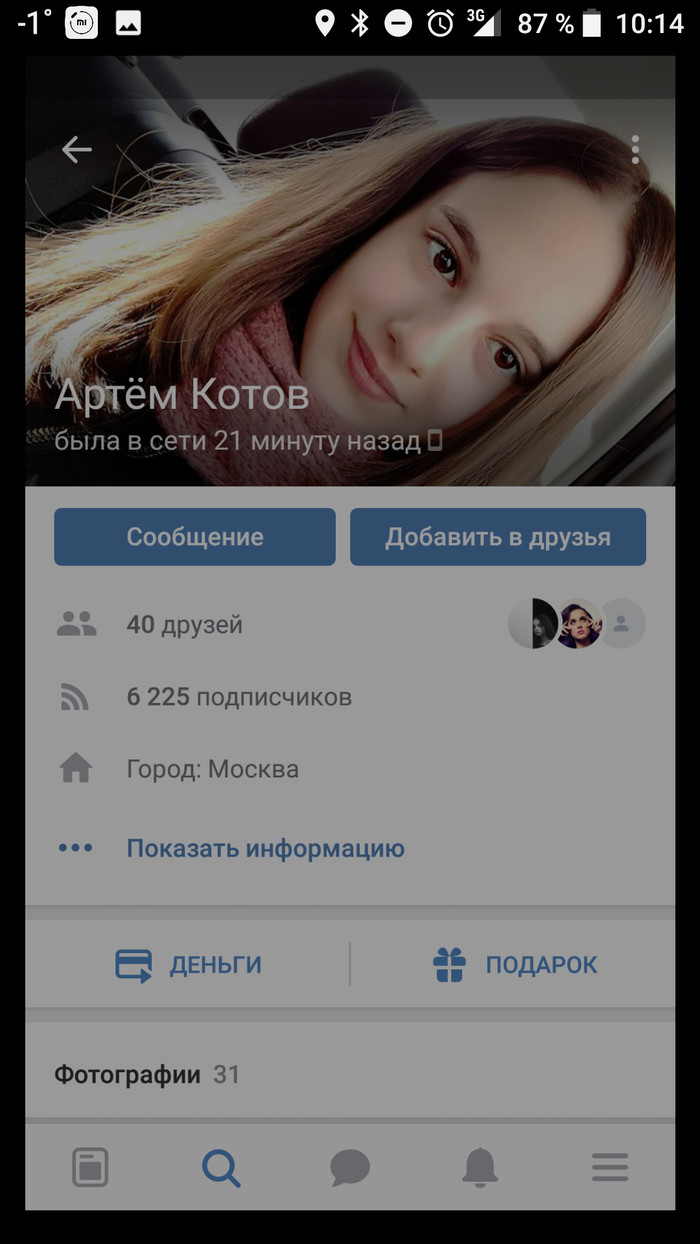Viewport: 700px width, 1244px height.
Task: Go back using the arrow icon
Action: point(76,150)
